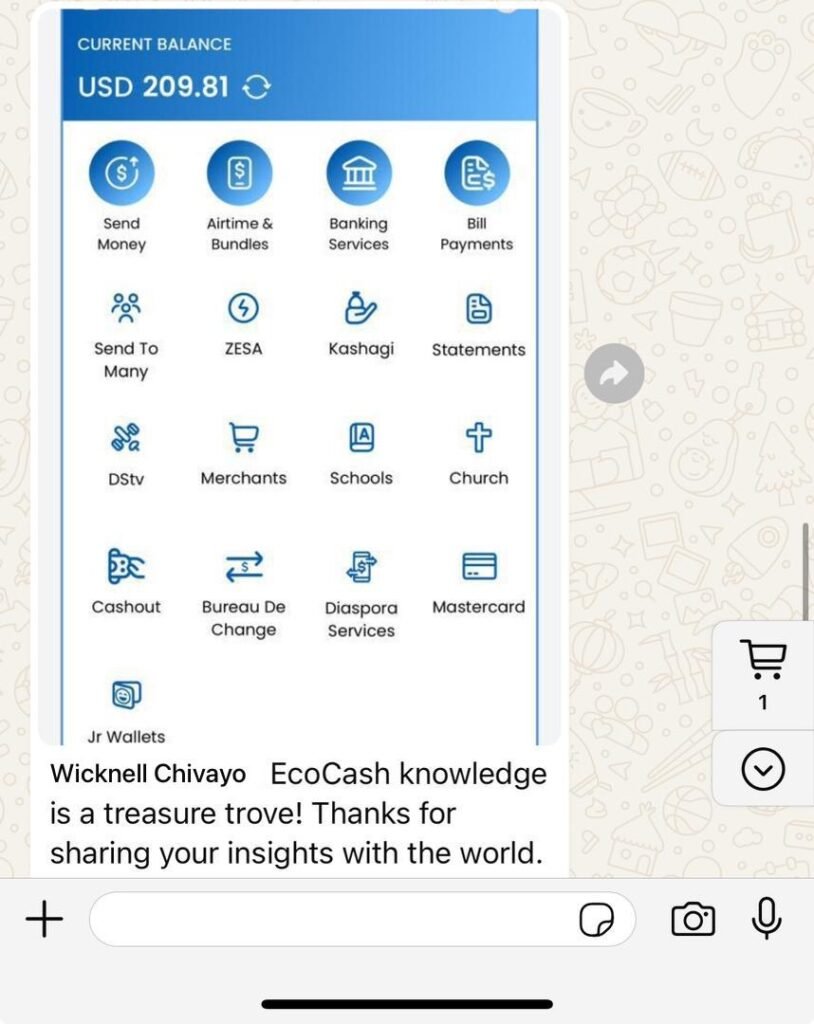Viewport: 814px width, 1024px height.
Task: Open the shopping cart with 1 item
Action: (763, 674)
